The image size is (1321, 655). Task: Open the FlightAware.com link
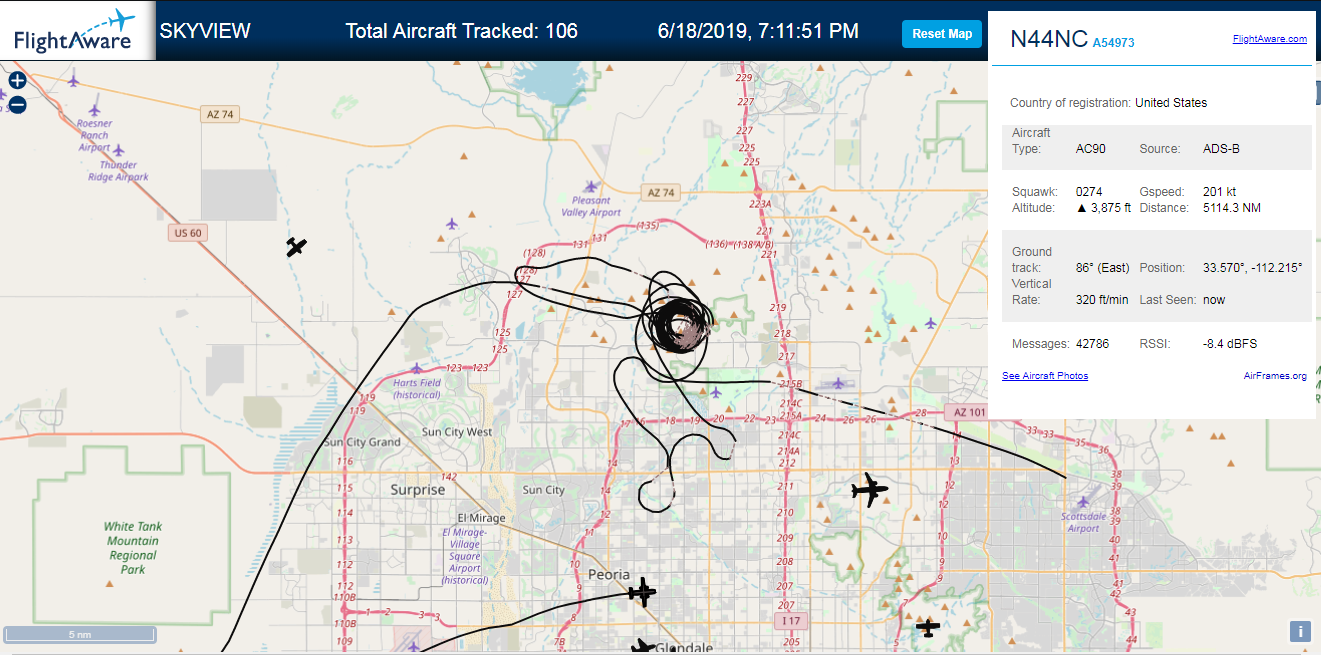1269,39
